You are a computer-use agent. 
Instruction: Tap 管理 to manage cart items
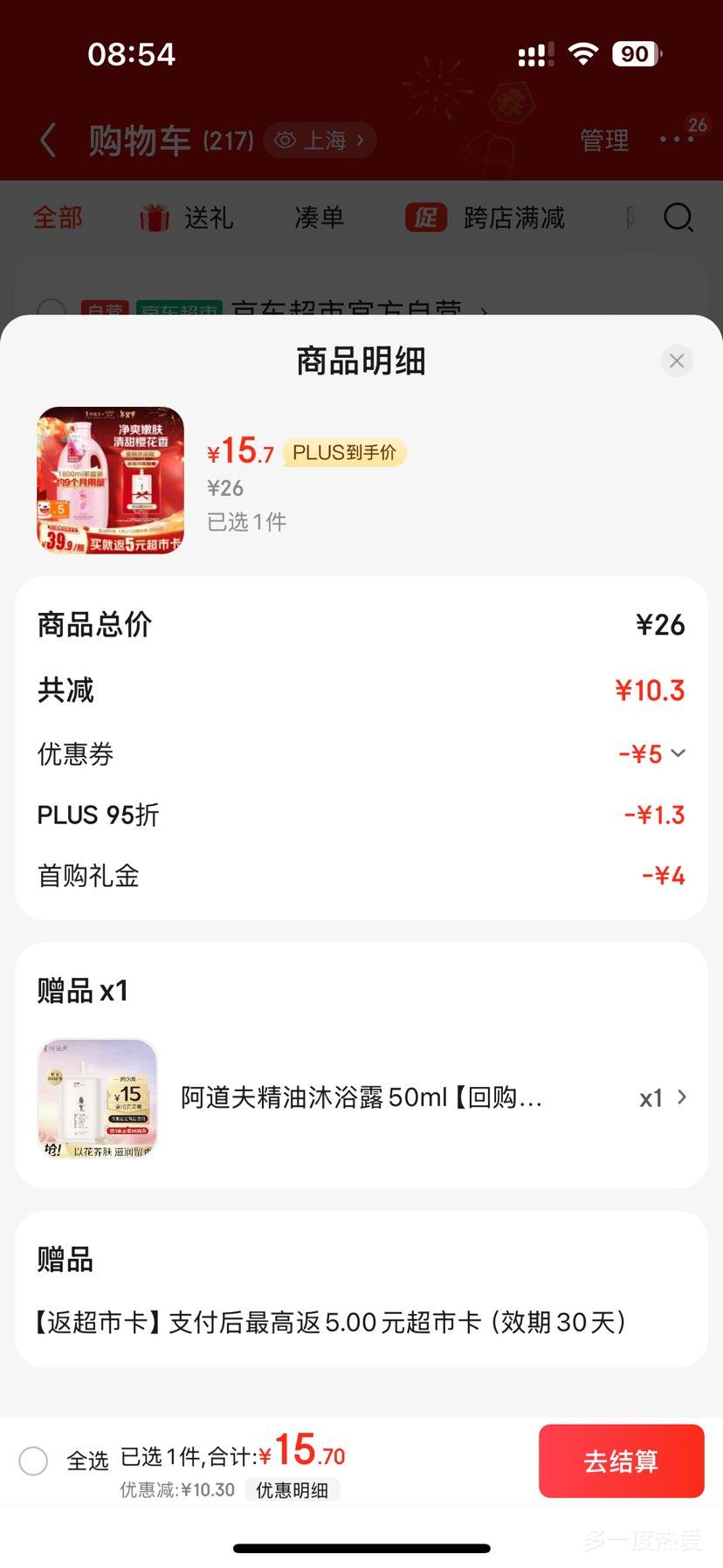(603, 141)
